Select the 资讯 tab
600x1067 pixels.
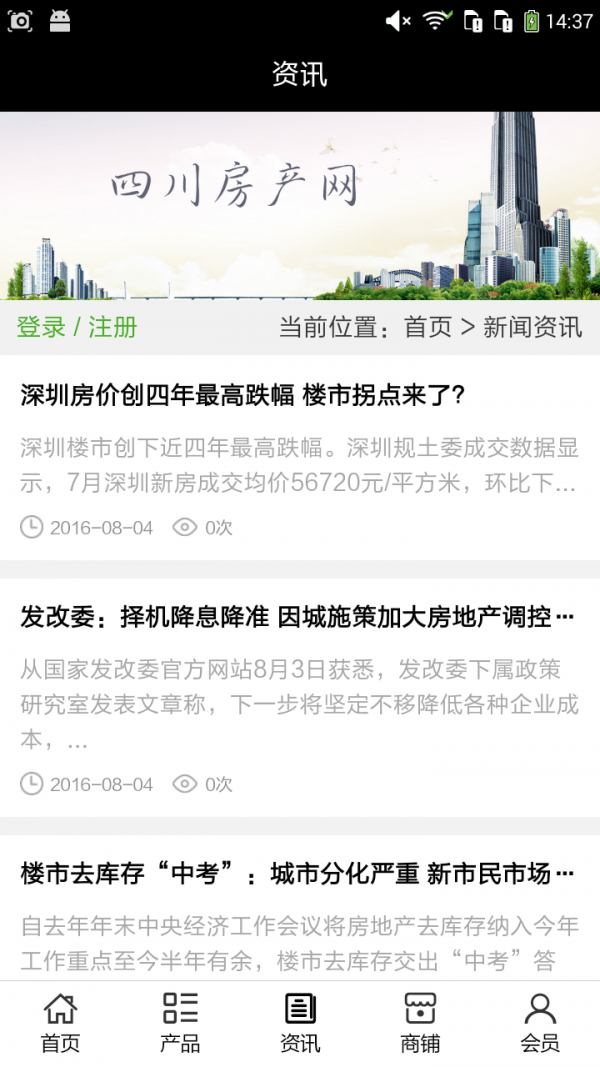[x=300, y=1023]
